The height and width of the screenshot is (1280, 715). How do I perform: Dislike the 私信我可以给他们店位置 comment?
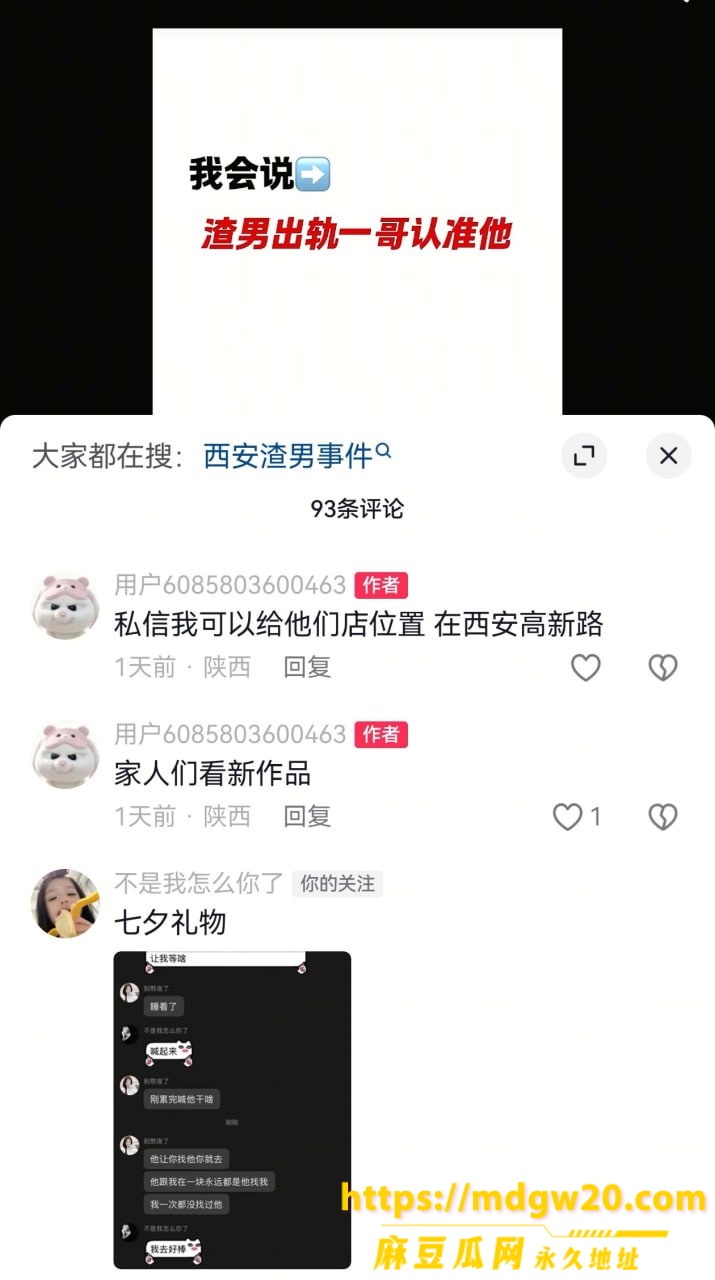pyautogui.click(x=663, y=667)
